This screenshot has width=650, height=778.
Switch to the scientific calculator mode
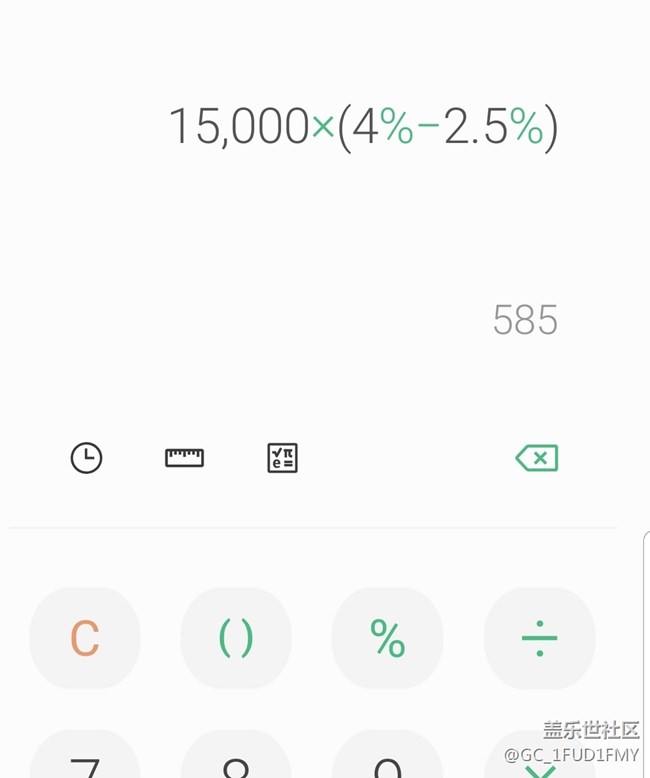(282, 458)
